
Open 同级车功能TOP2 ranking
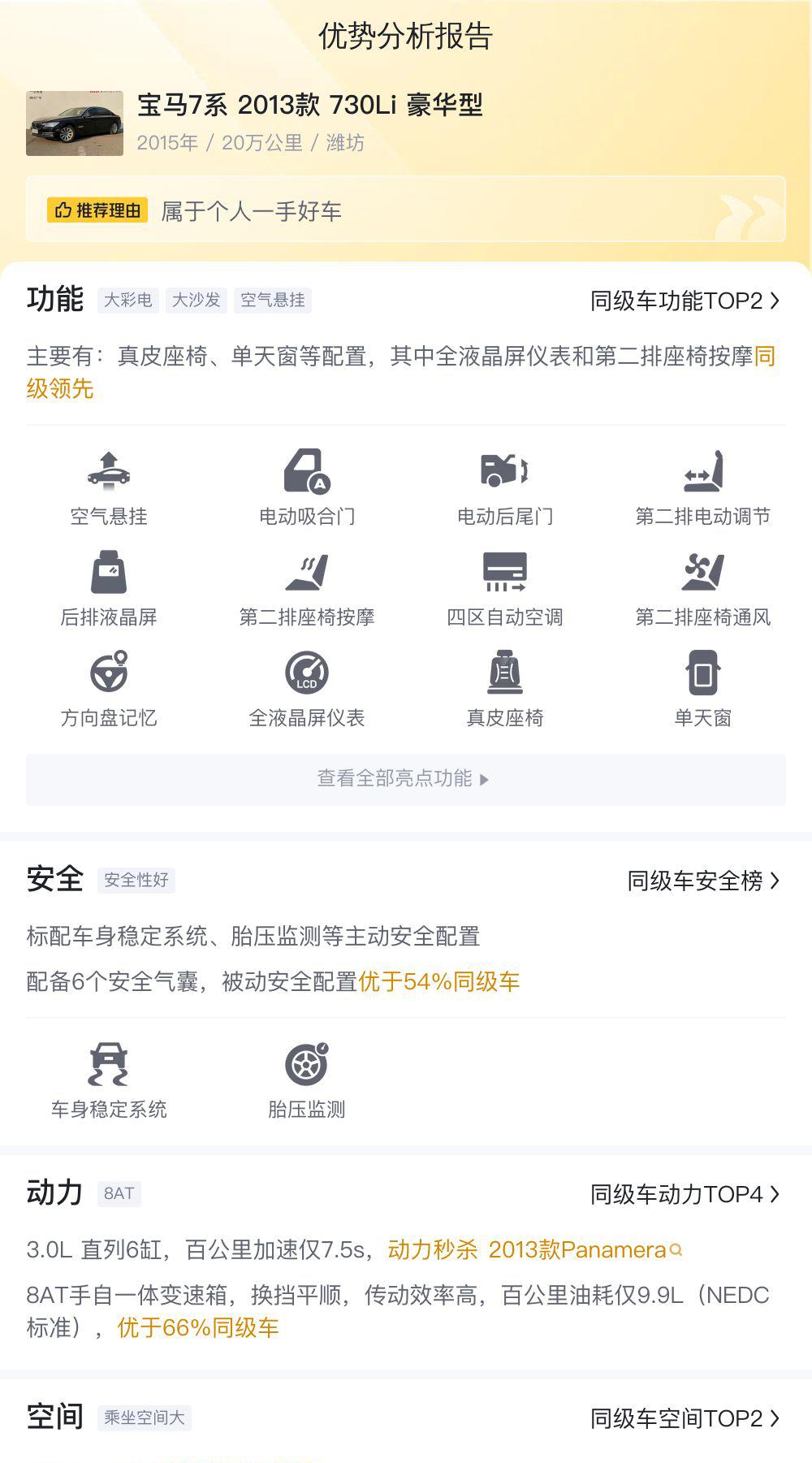685,301
